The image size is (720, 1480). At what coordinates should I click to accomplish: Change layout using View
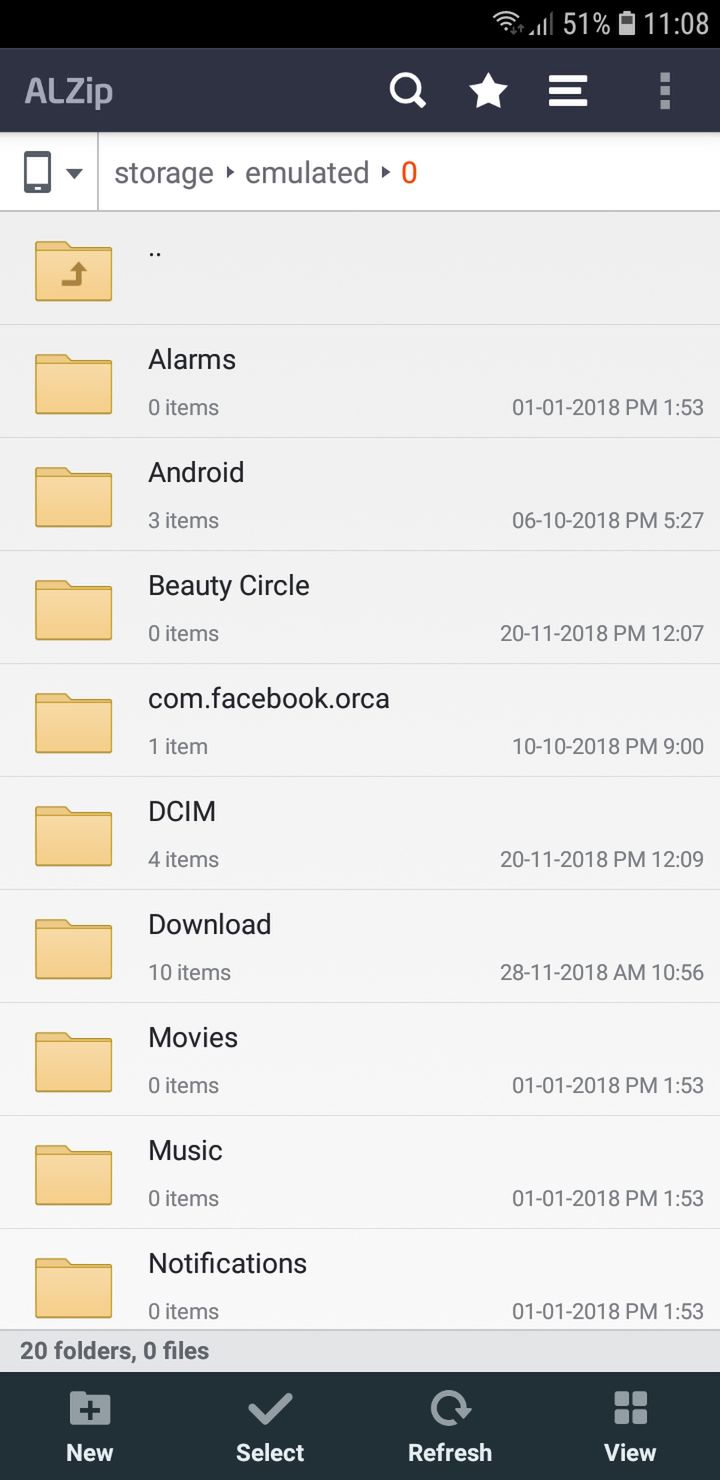tap(630, 1427)
